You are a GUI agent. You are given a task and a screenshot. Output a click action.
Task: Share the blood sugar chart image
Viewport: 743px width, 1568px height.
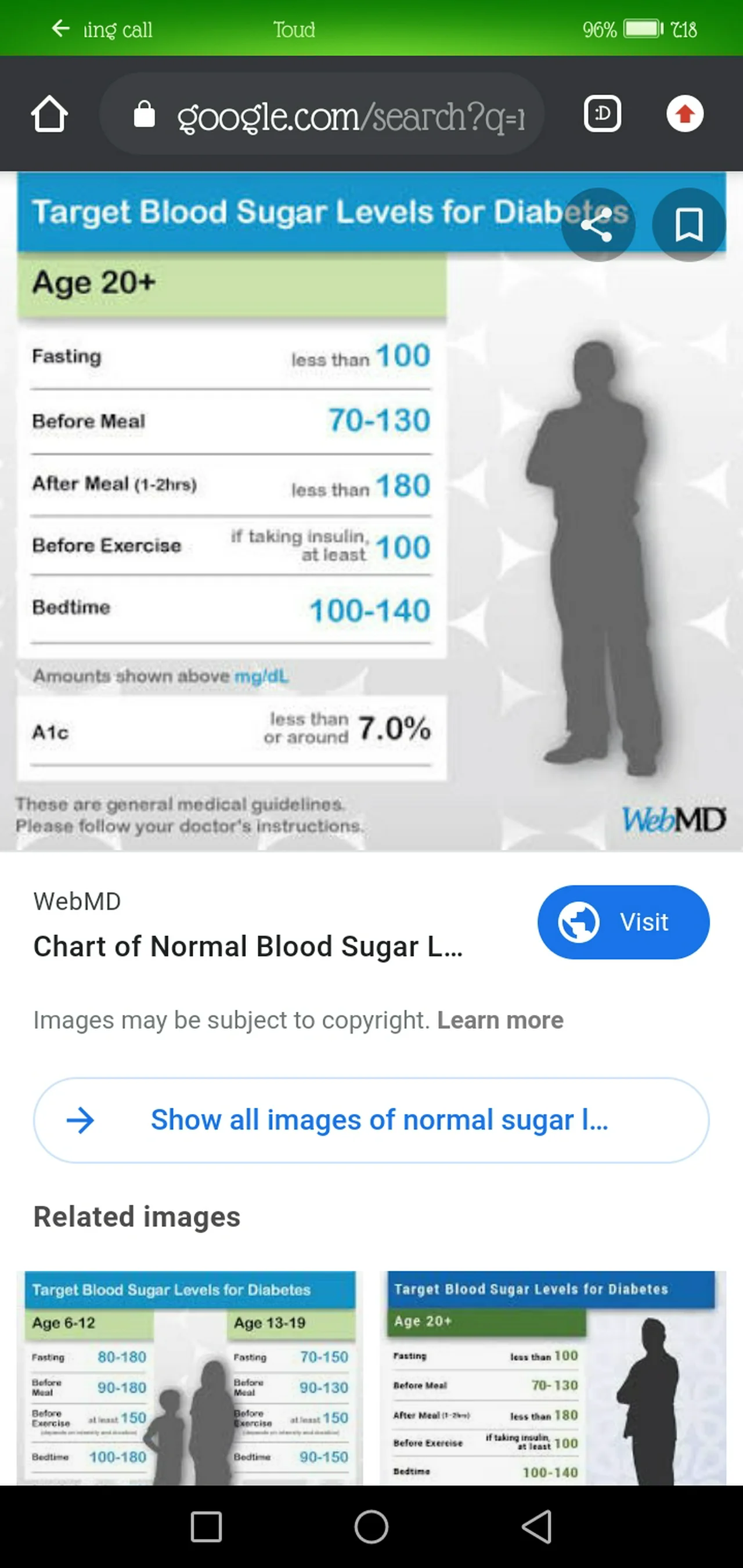[x=597, y=225]
